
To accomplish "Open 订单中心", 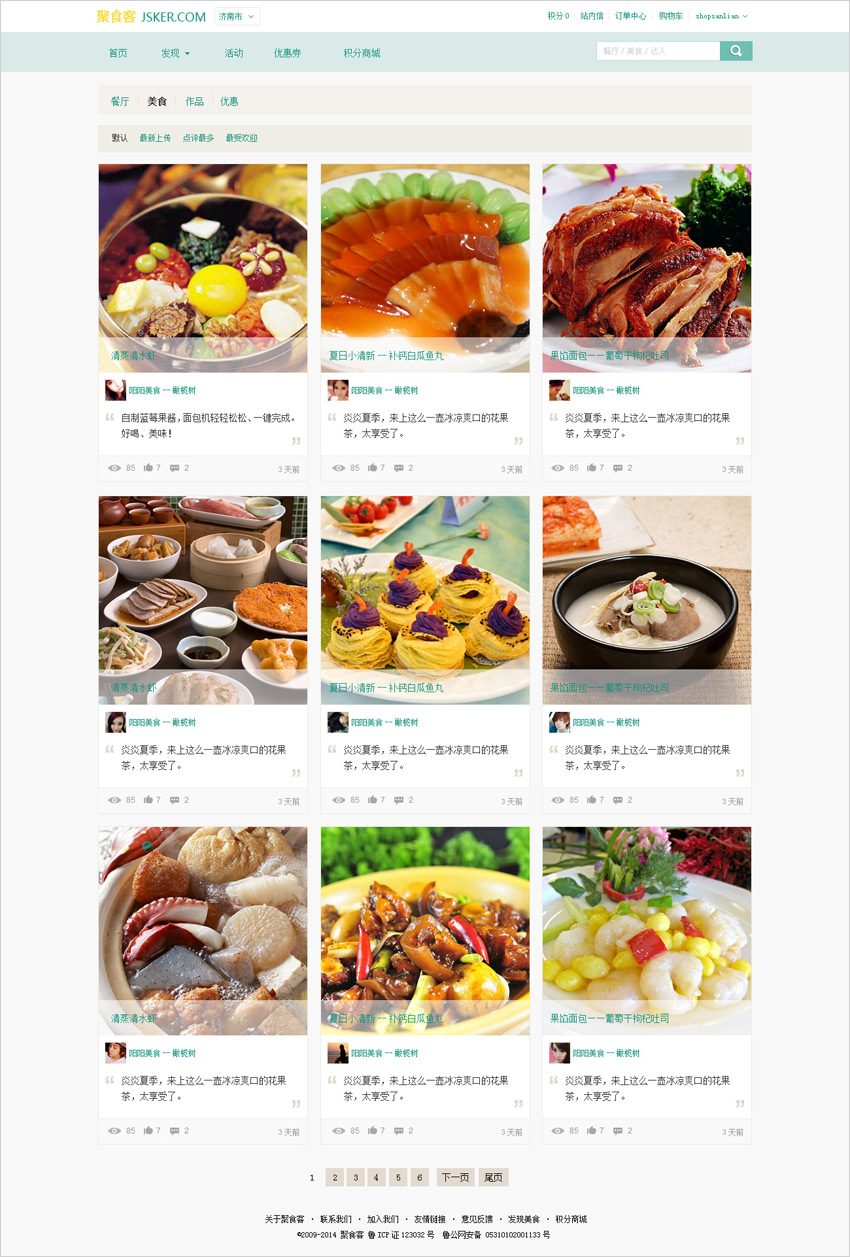I will click(x=630, y=16).
